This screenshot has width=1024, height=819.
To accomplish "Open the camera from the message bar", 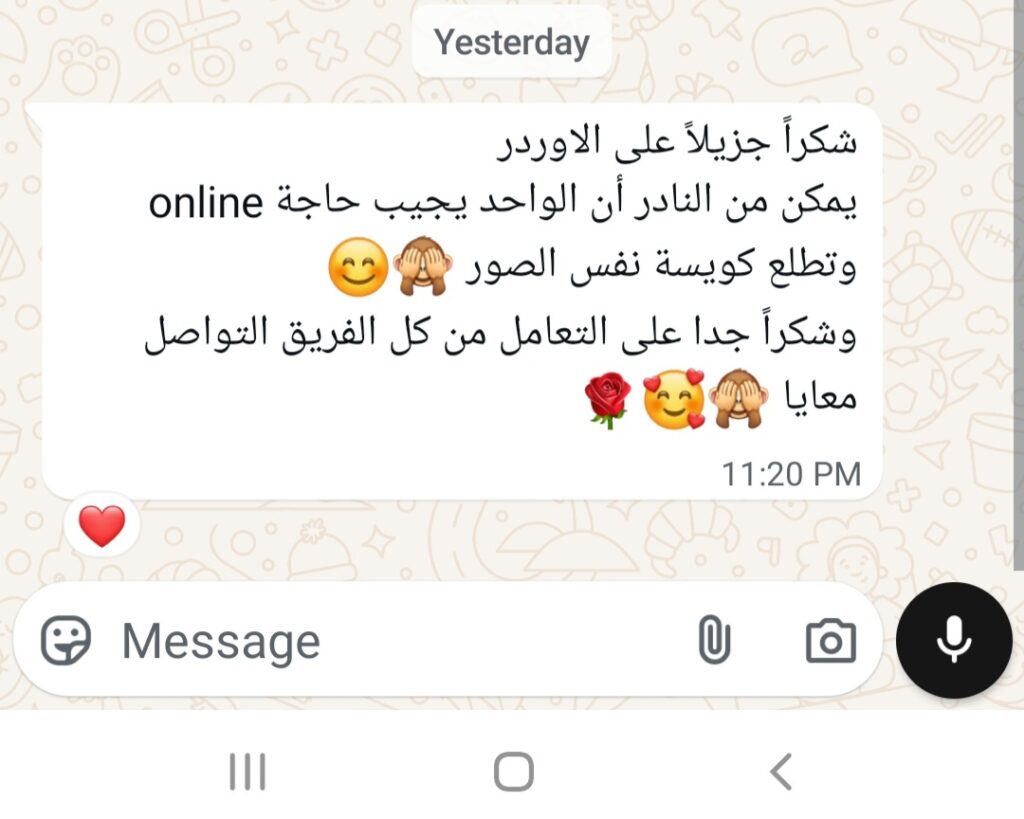I will click(830, 641).
